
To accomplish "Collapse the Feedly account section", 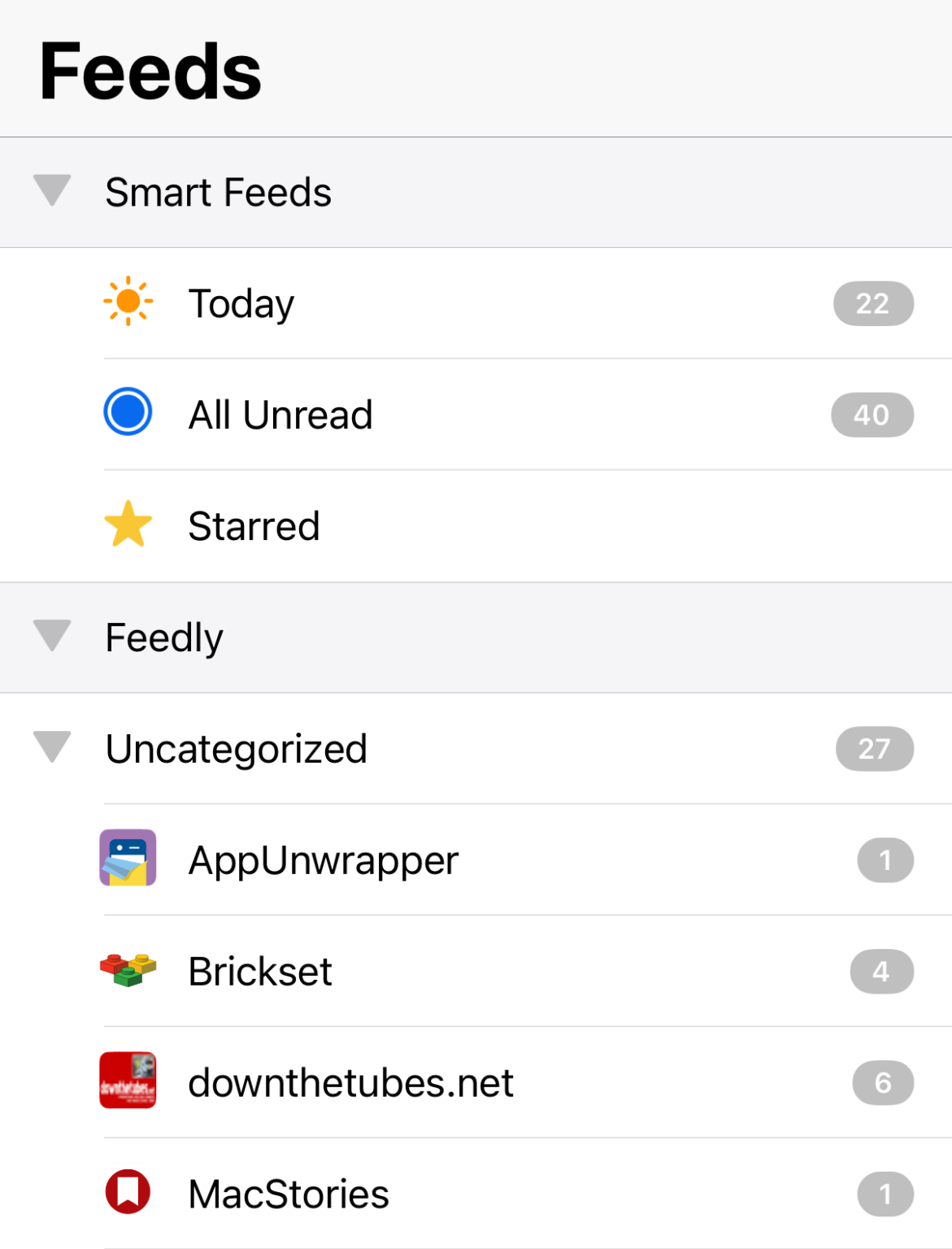I will point(51,637).
